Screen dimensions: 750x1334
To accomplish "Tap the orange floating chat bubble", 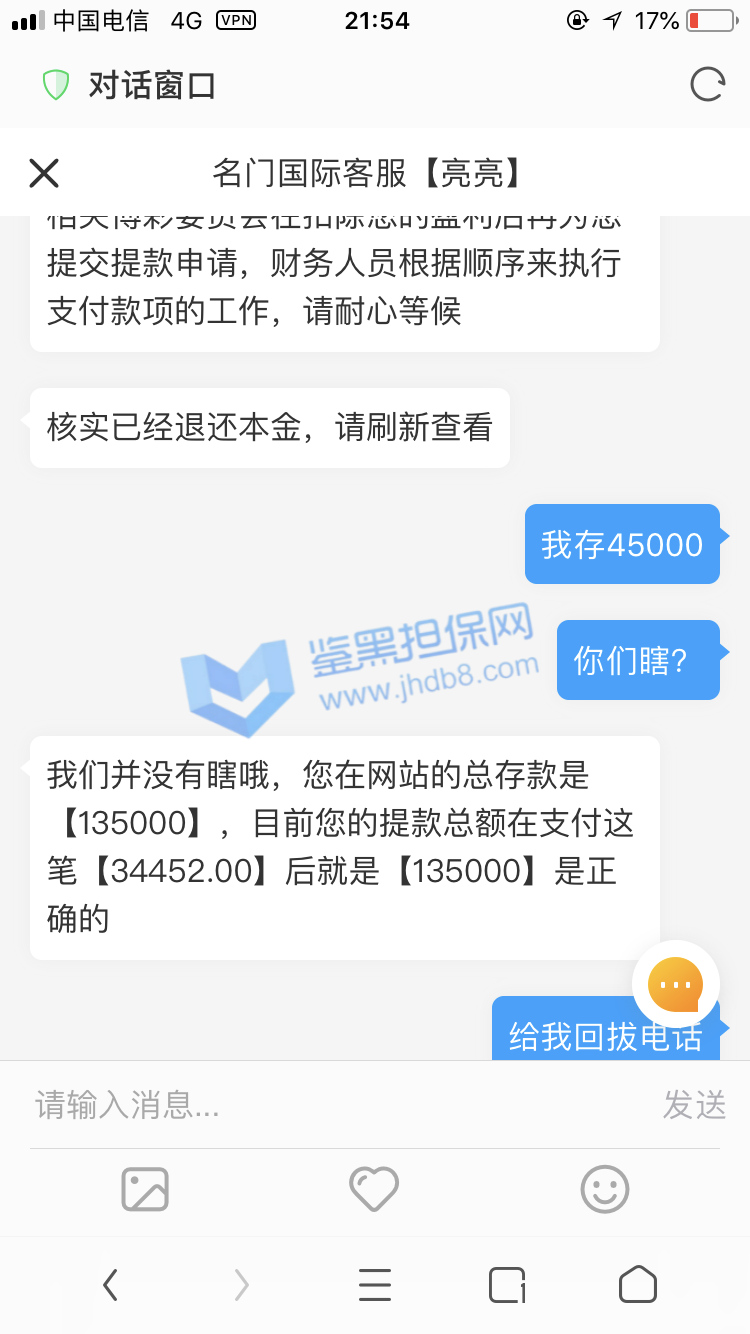I will [x=676, y=984].
